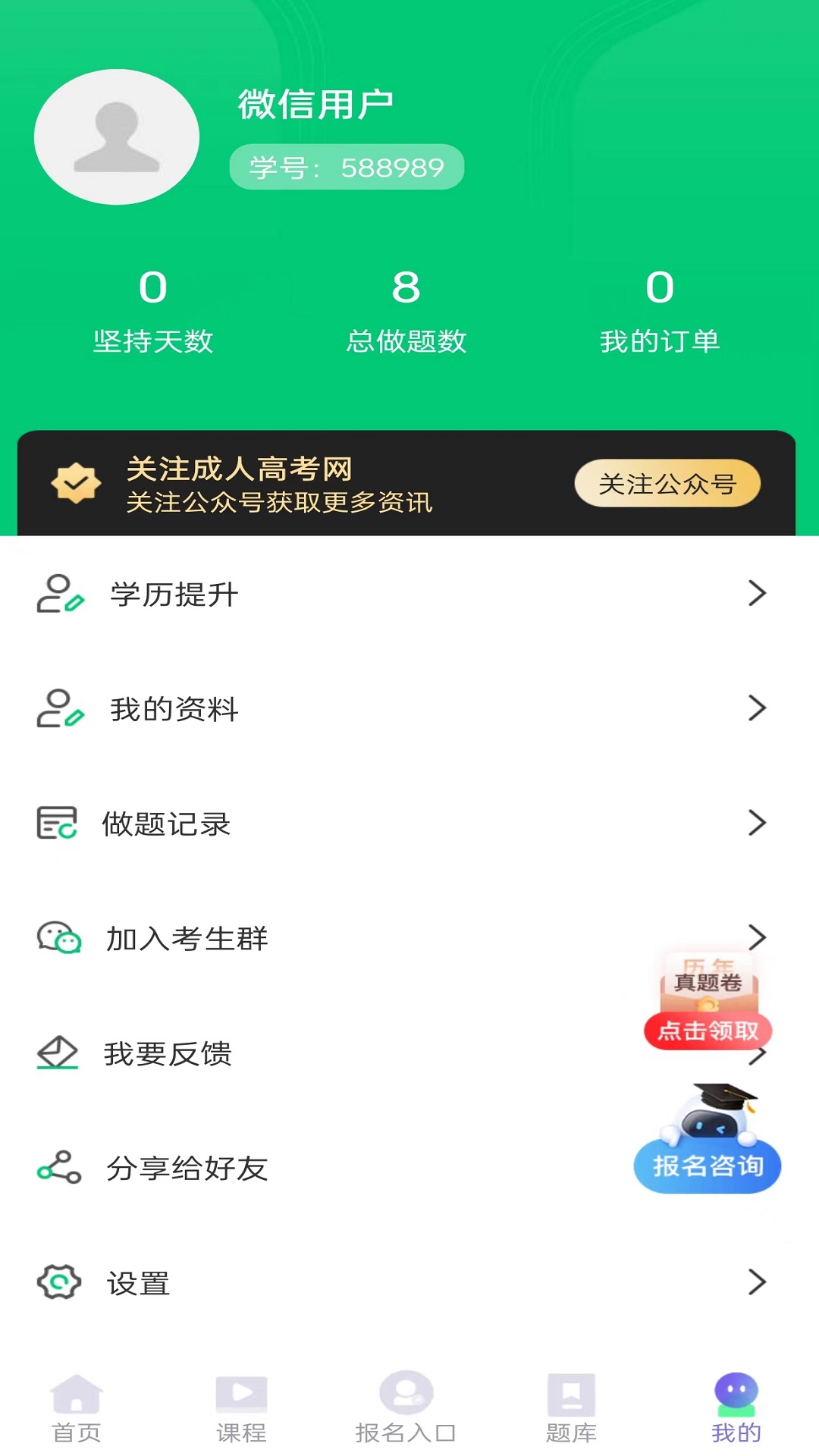Click the gold badge icon beside 关注成人高考网
Image resolution: width=819 pixels, height=1456 pixels.
click(x=74, y=482)
